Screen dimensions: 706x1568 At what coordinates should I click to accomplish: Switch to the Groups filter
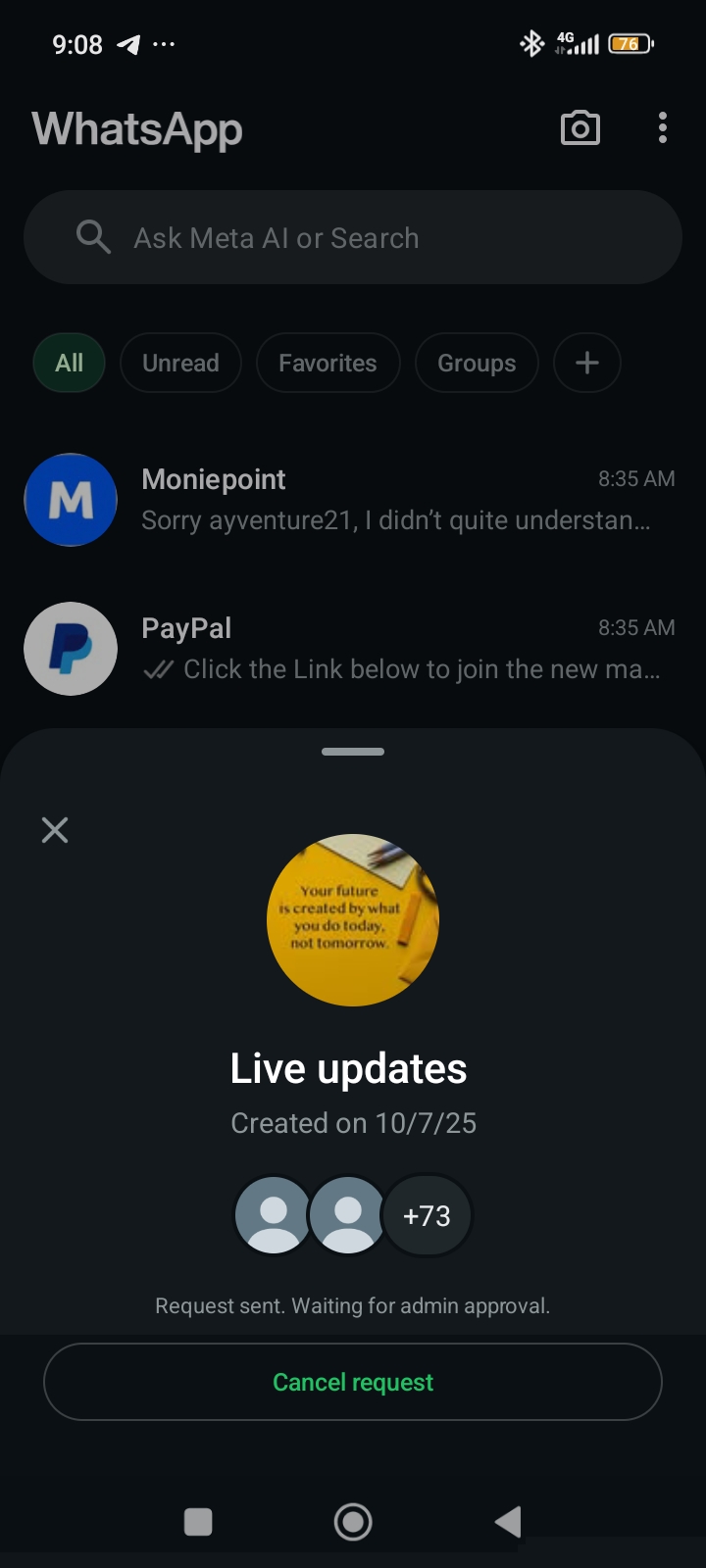click(x=477, y=363)
